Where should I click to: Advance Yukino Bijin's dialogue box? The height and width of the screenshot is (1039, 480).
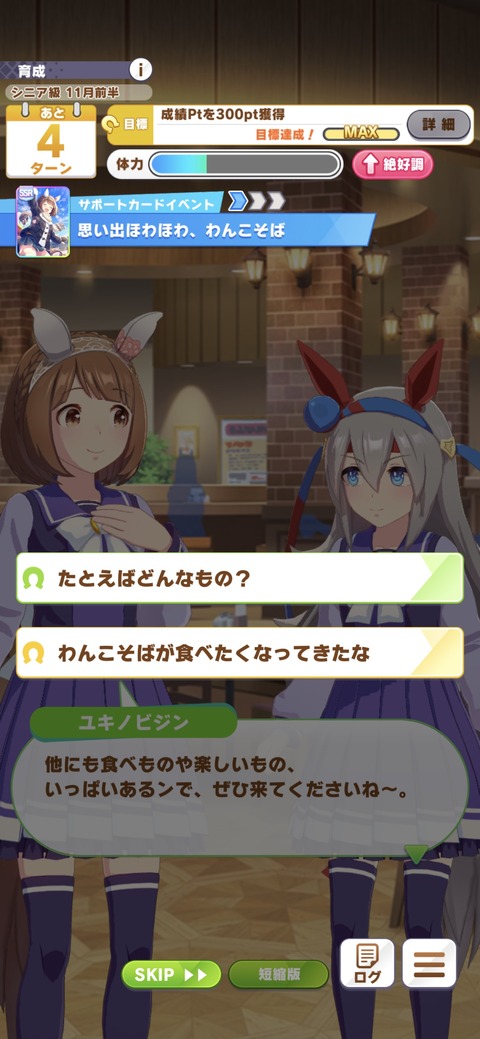click(240, 789)
